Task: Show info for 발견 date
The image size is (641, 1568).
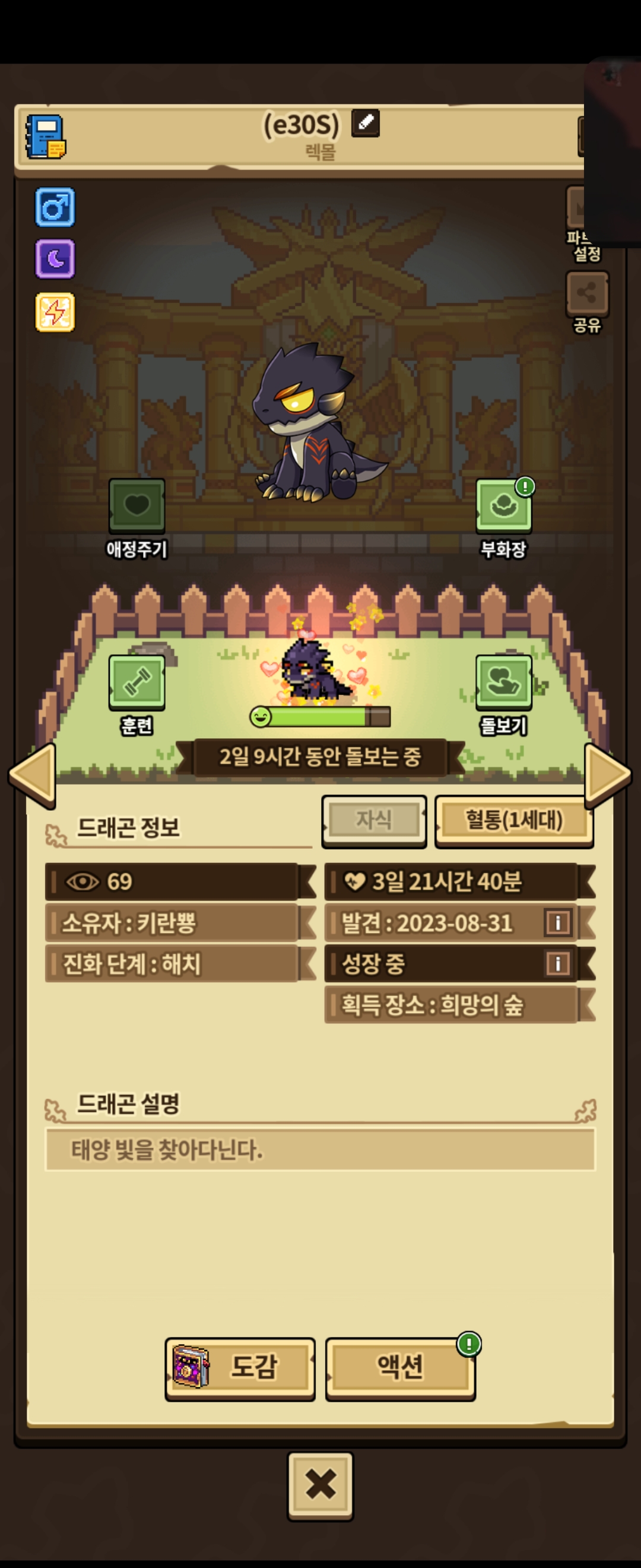Action: 558,922
